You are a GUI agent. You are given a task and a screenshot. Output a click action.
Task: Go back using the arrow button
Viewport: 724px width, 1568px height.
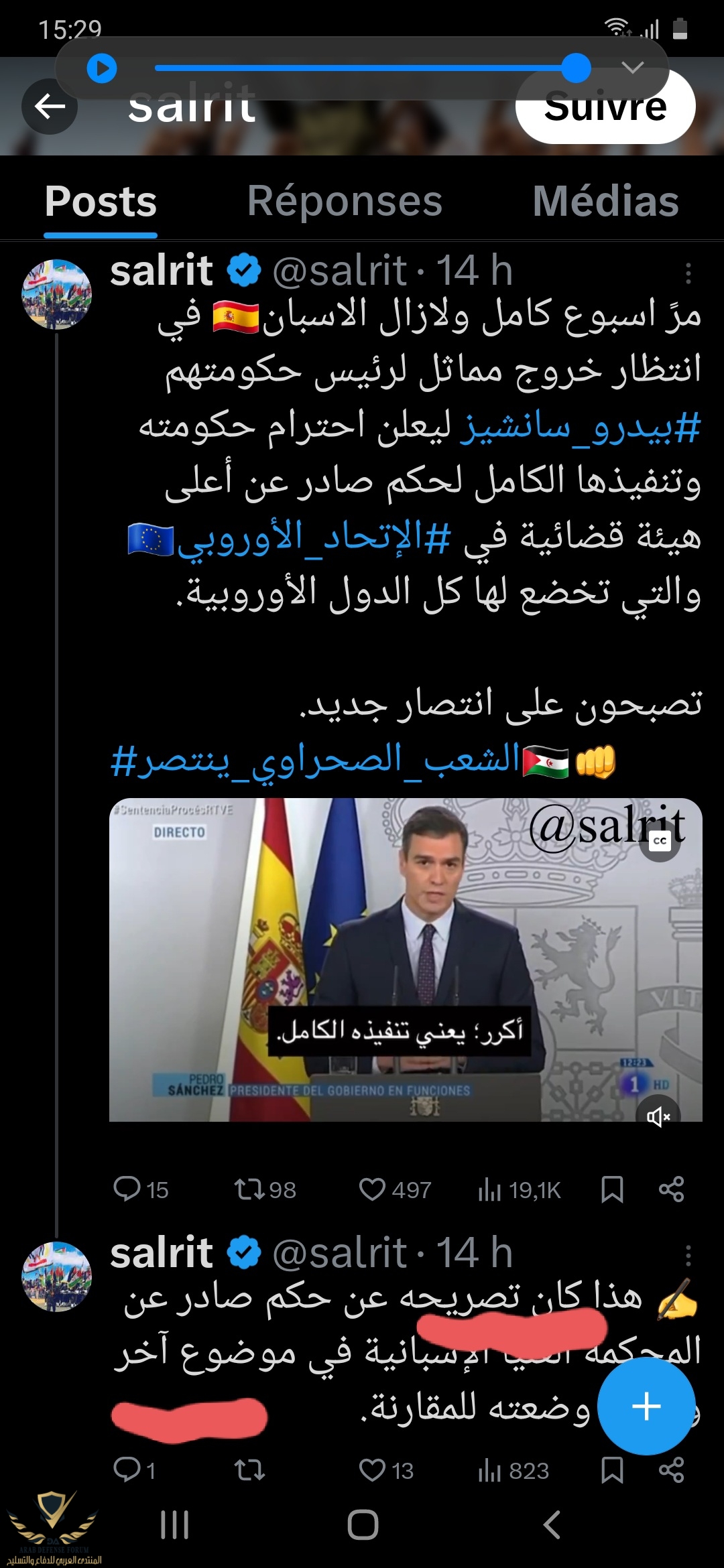click(x=50, y=106)
